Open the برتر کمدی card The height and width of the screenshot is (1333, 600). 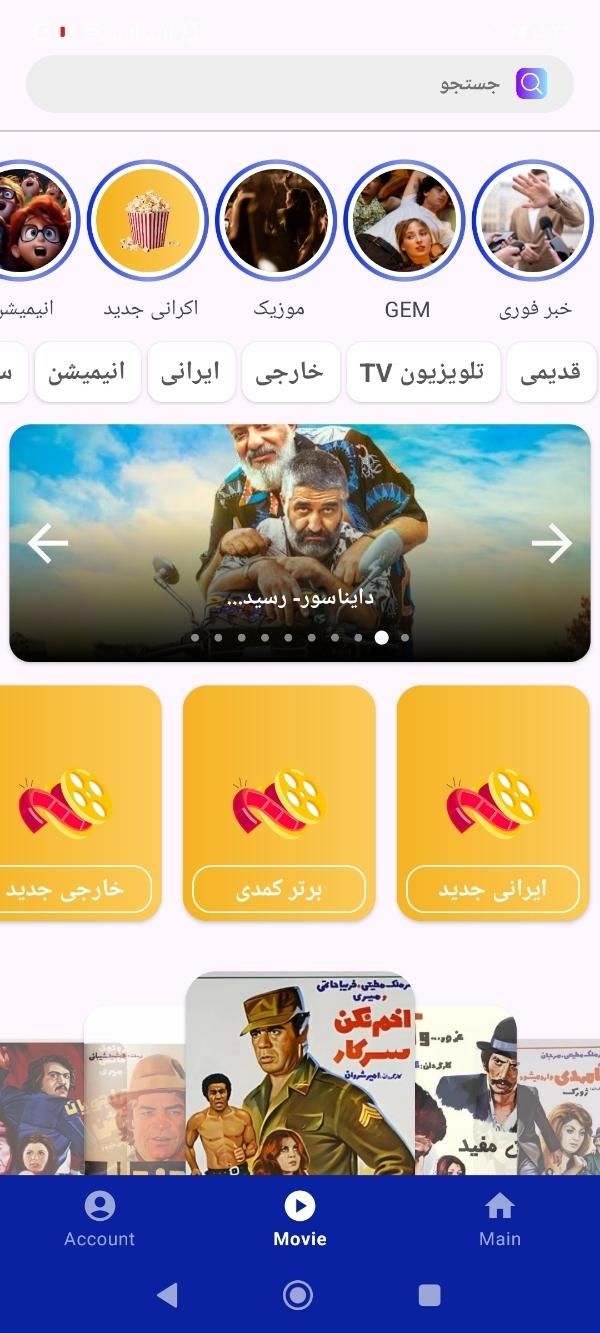(279, 802)
